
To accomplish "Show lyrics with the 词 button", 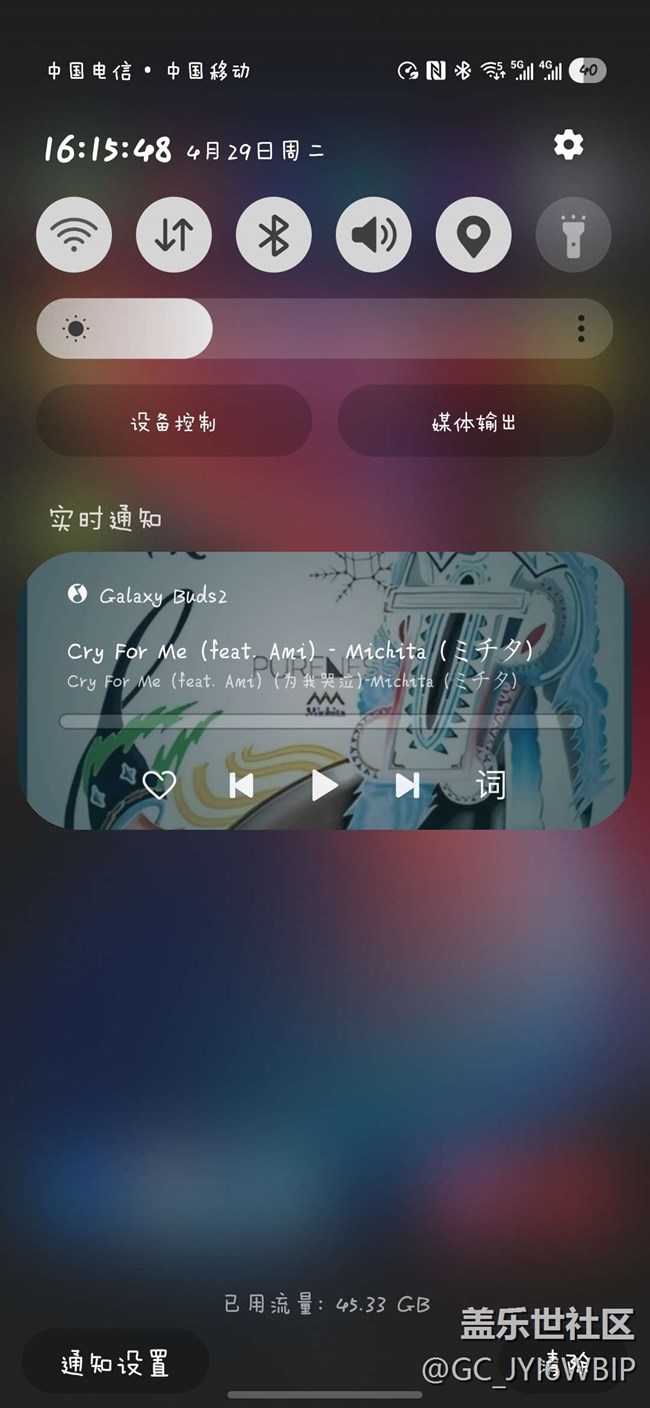I will pyautogui.click(x=490, y=785).
